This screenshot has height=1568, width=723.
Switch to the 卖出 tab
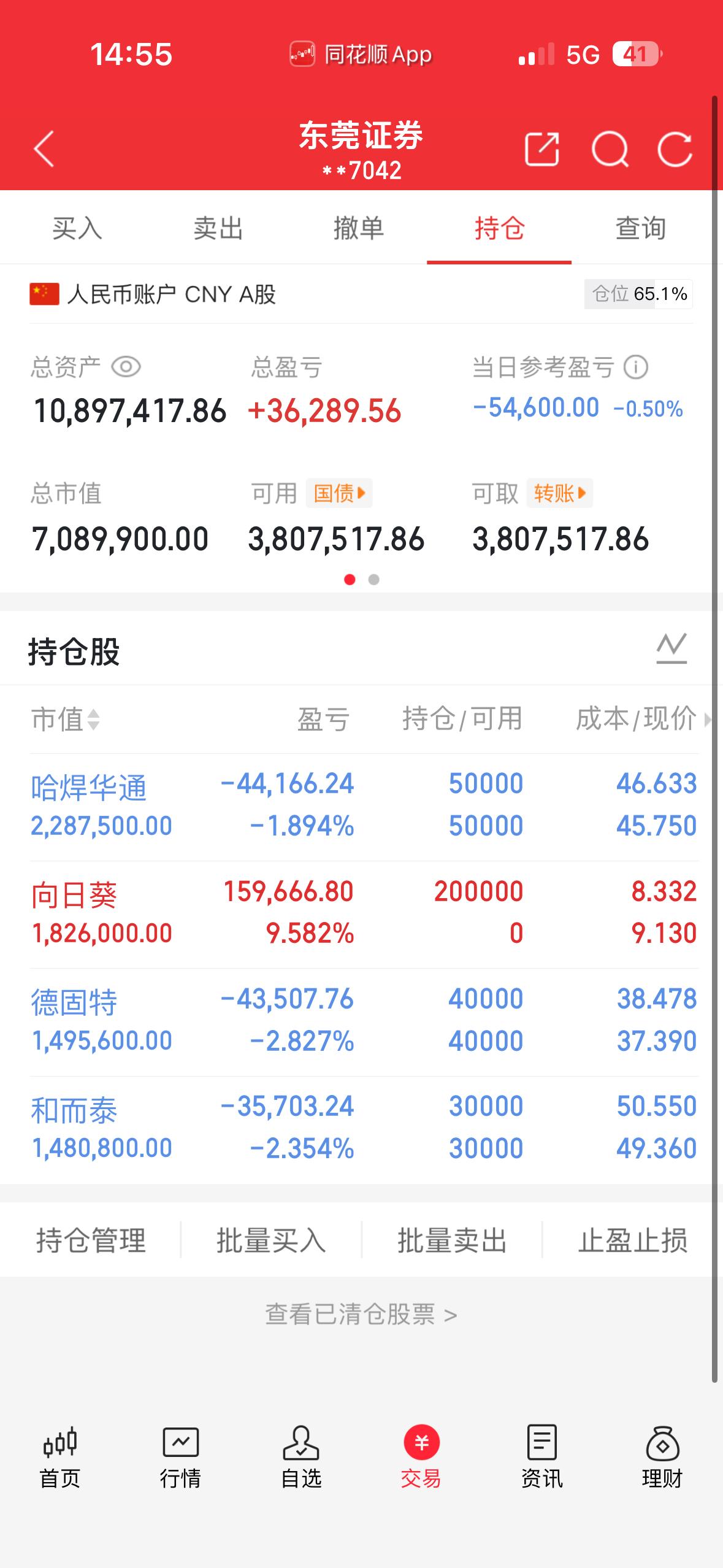(x=218, y=228)
